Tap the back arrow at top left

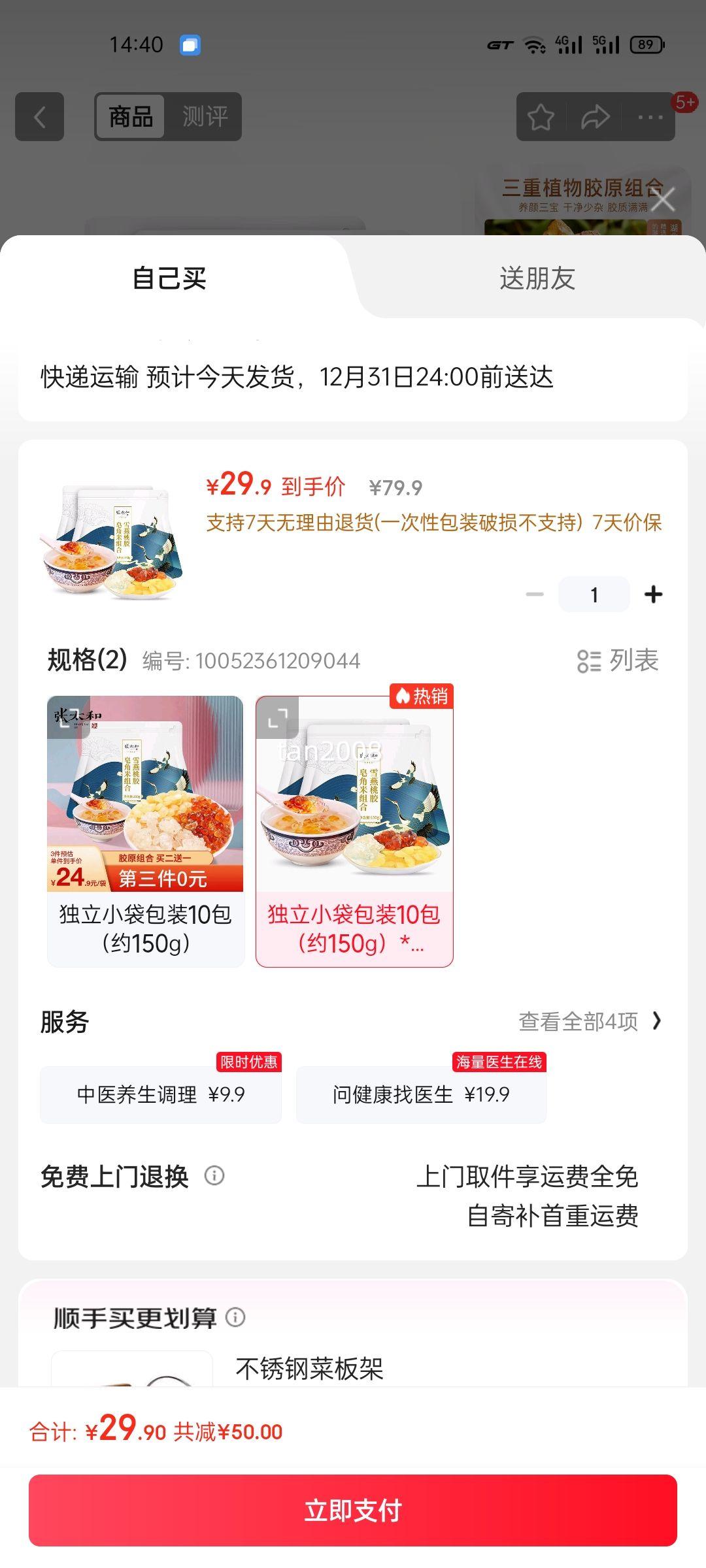41,117
